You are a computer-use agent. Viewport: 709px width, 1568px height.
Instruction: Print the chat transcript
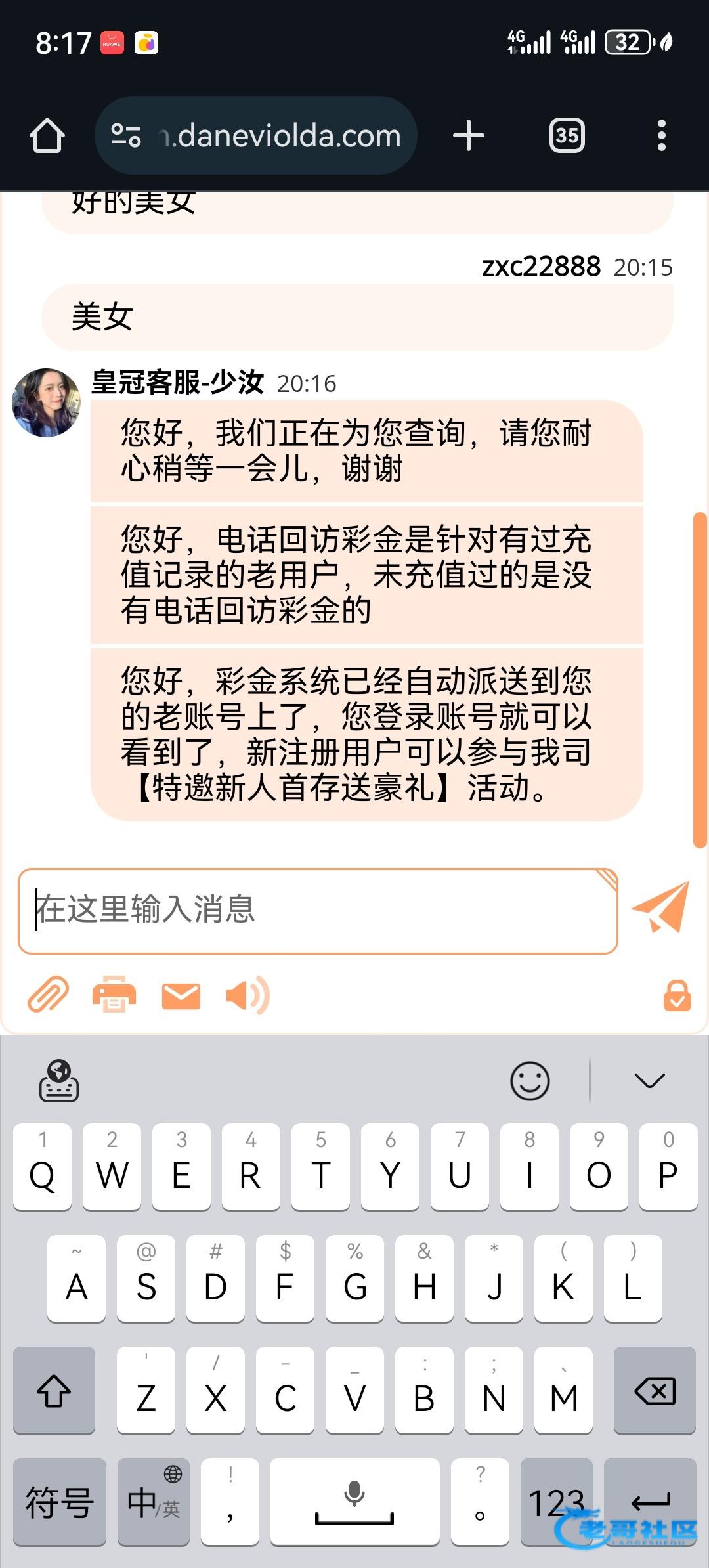click(114, 995)
